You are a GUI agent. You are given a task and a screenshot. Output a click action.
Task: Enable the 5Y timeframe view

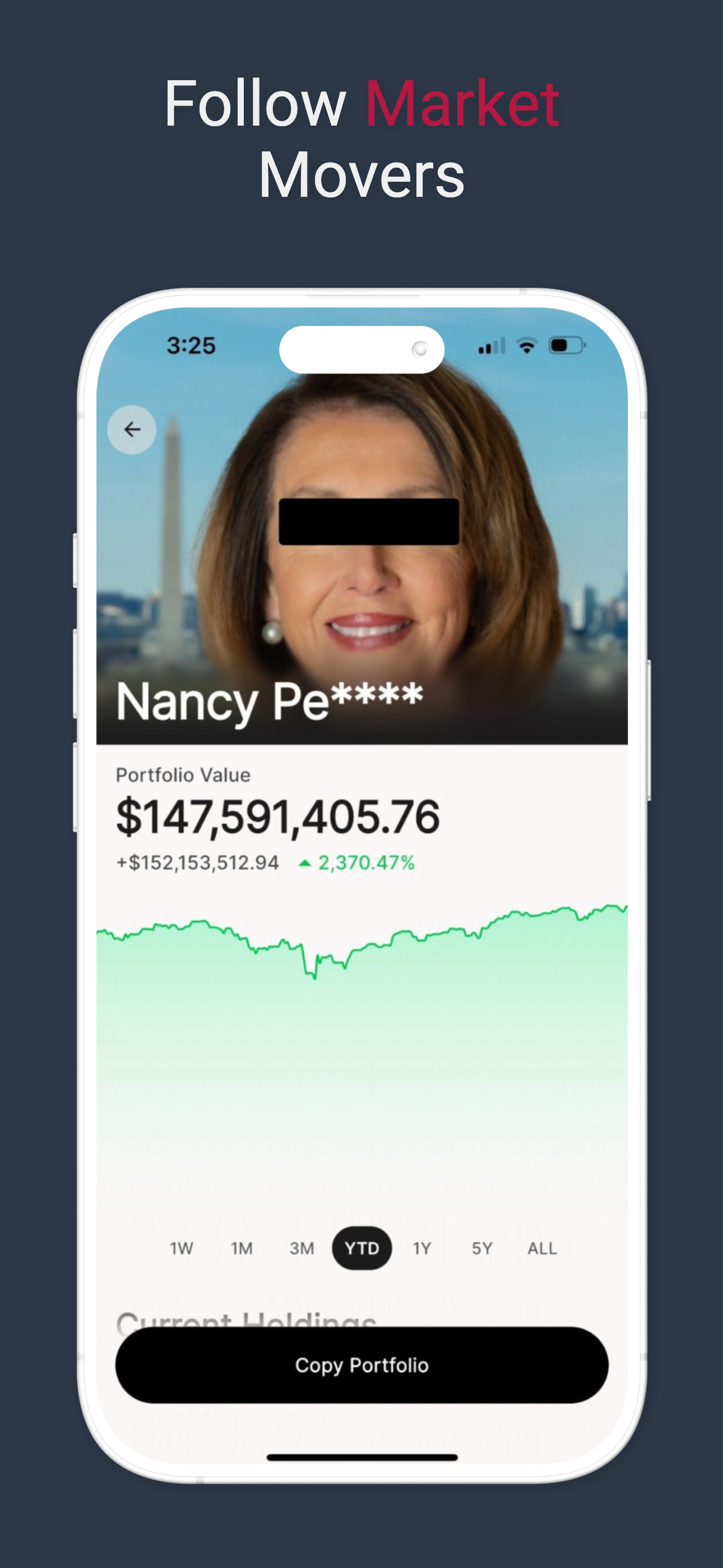click(480, 1247)
